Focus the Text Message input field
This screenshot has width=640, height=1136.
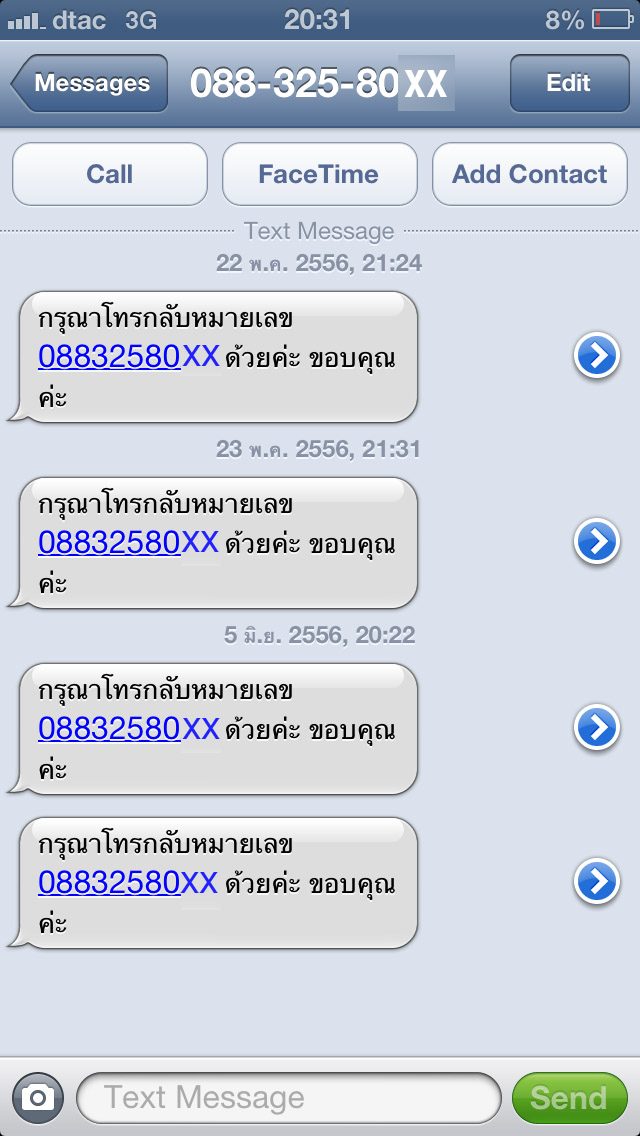(x=288, y=1098)
